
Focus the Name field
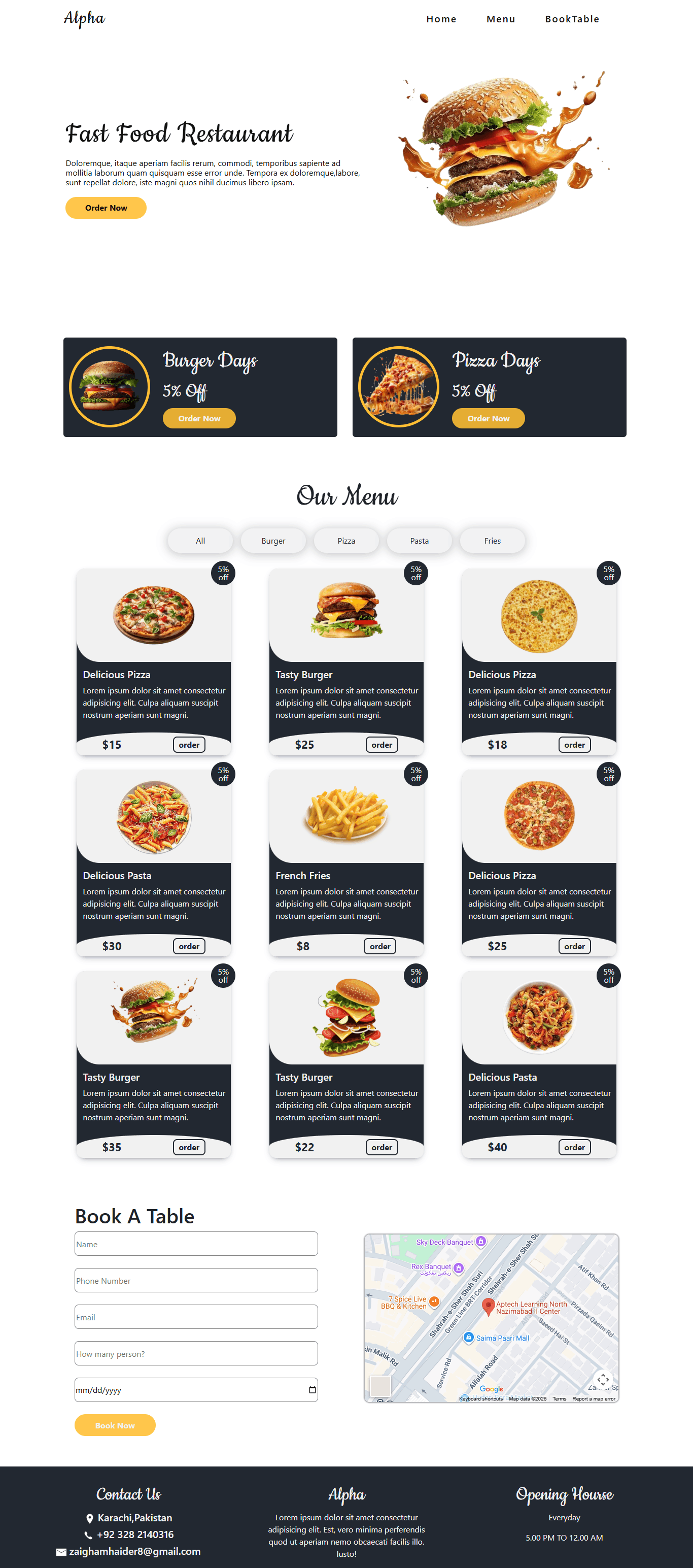pos(196,1244)
